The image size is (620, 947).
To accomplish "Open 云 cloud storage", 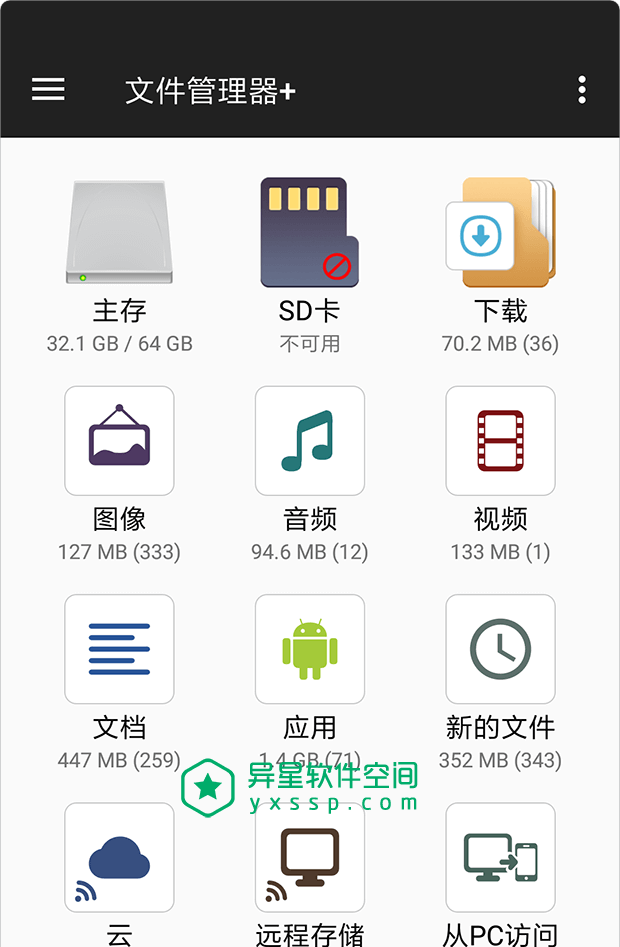I will [x=119, y=857].
